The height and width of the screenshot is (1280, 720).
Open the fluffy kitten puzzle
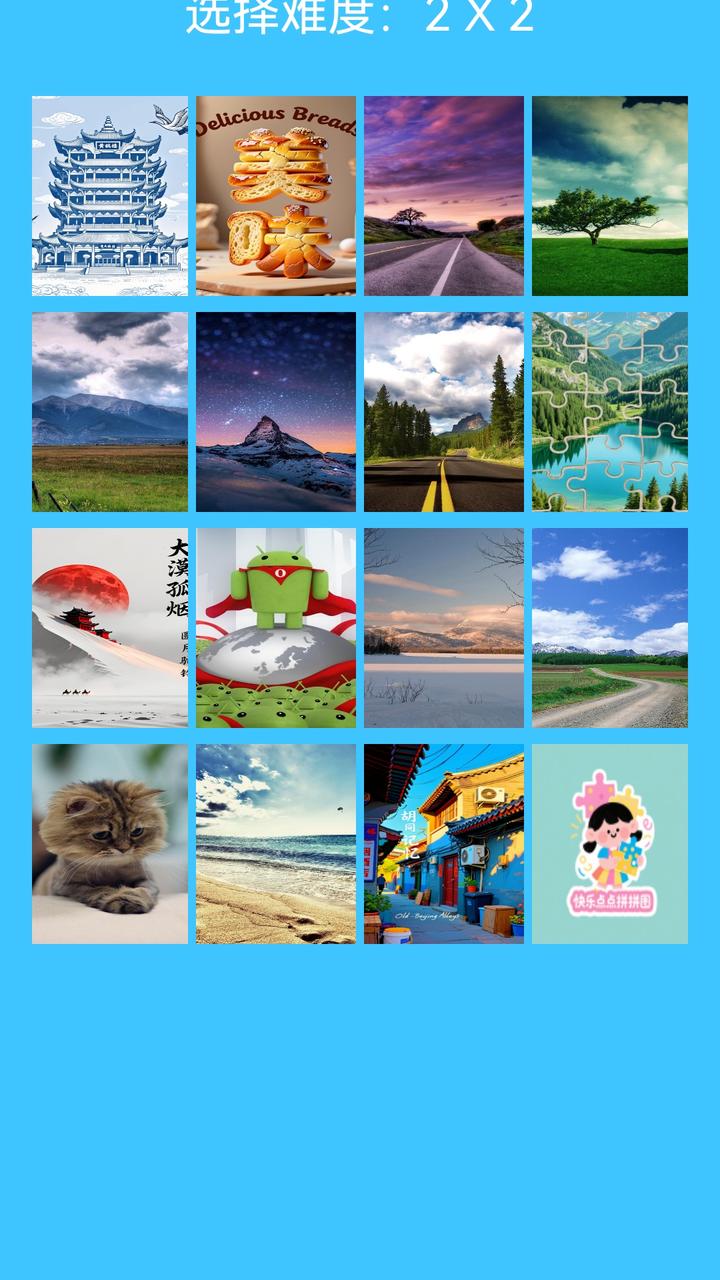[x=110, y=844]
